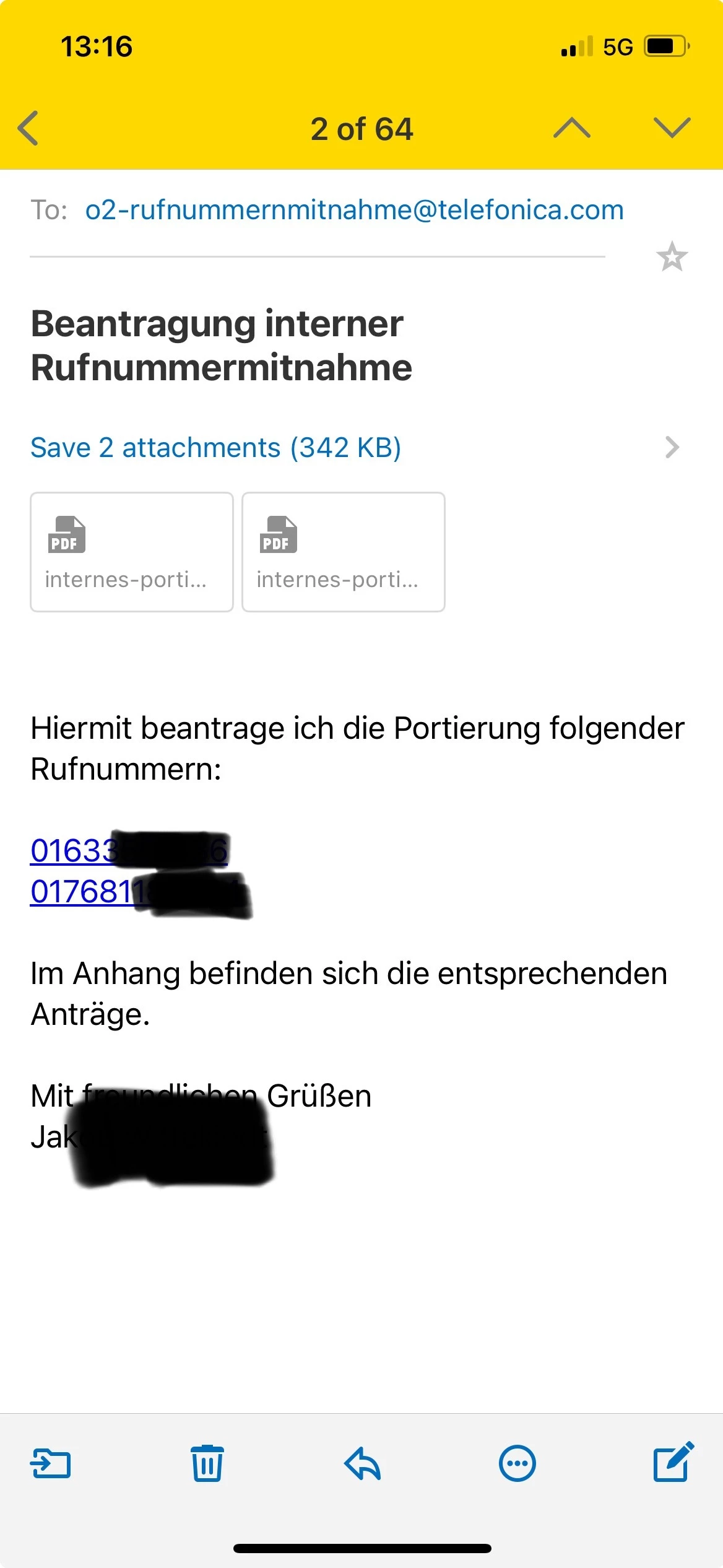Compose a new email
The image size is (723, 1568).
(673, 1463)
